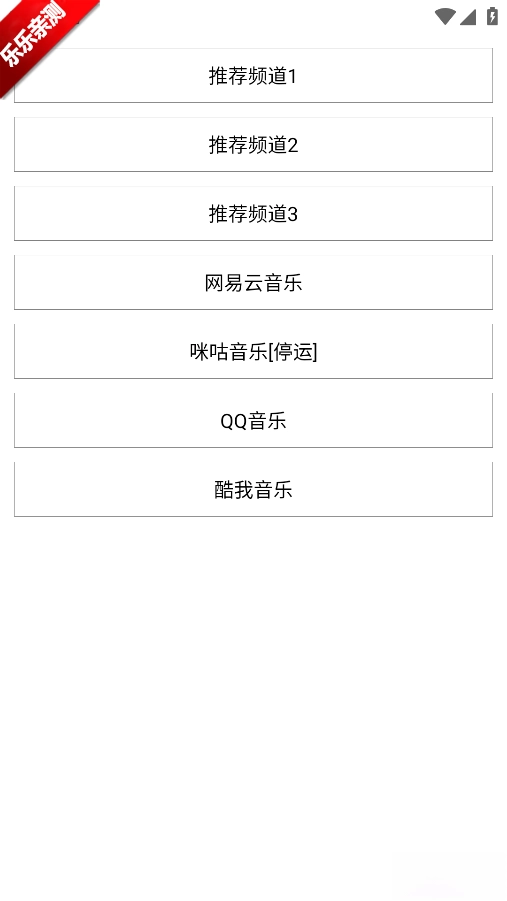Viewport: 507px width, 901px height.
Task: Choose the 网易云音乐 source
Action: coord(254,283)
